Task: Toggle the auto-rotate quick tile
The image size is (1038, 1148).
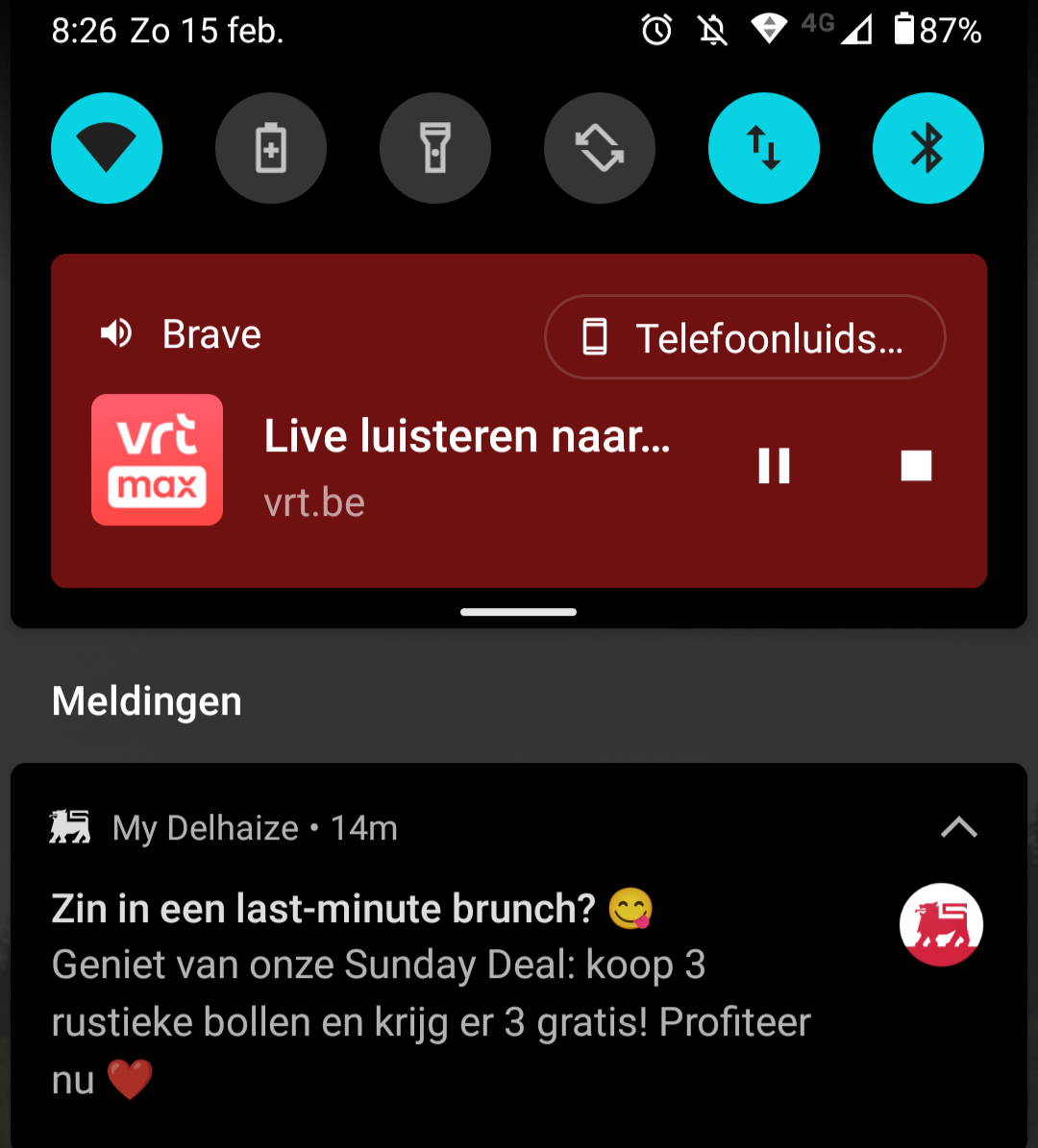Action: (600, 148)
